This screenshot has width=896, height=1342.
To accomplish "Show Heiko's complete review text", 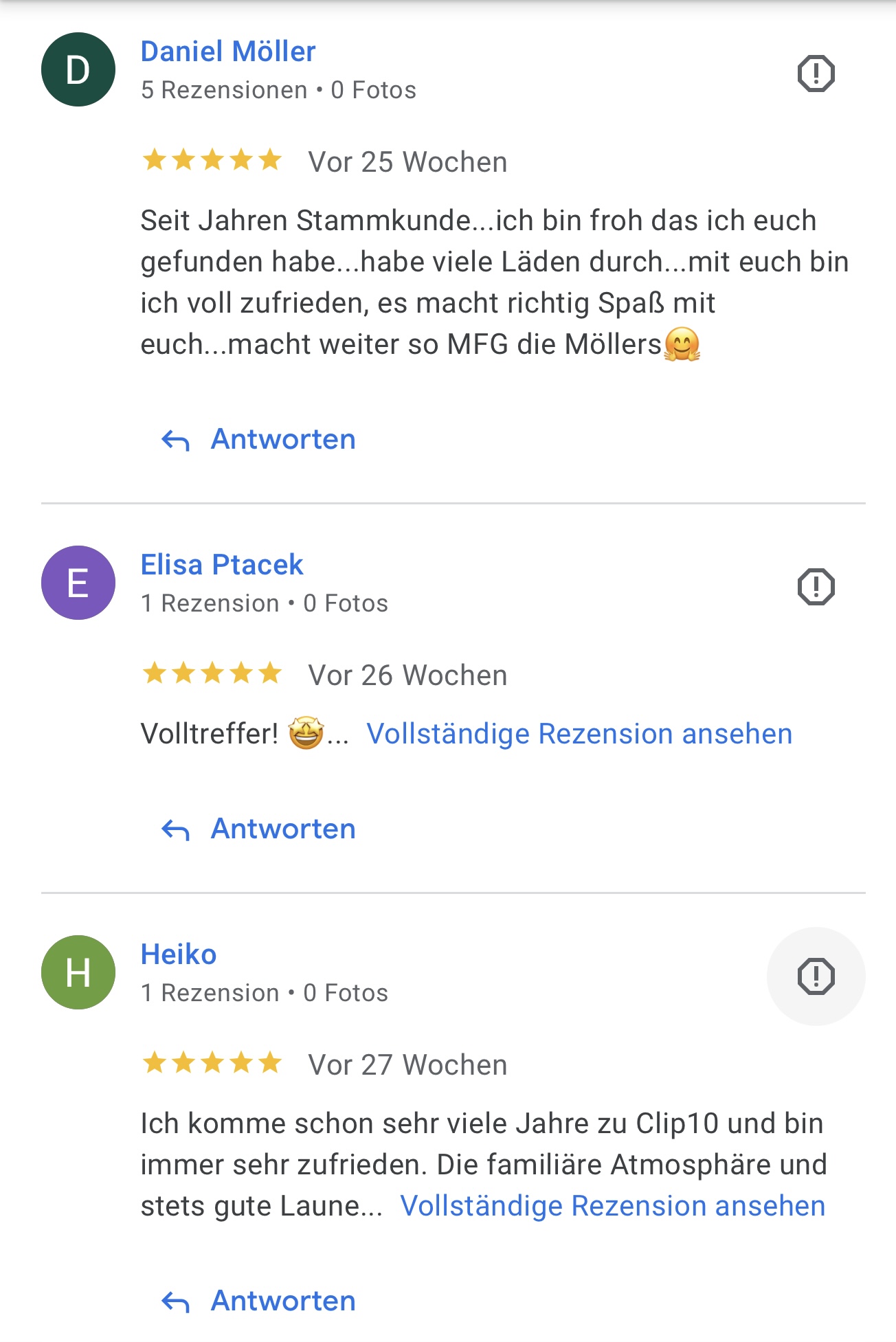I will [612, 1206].
